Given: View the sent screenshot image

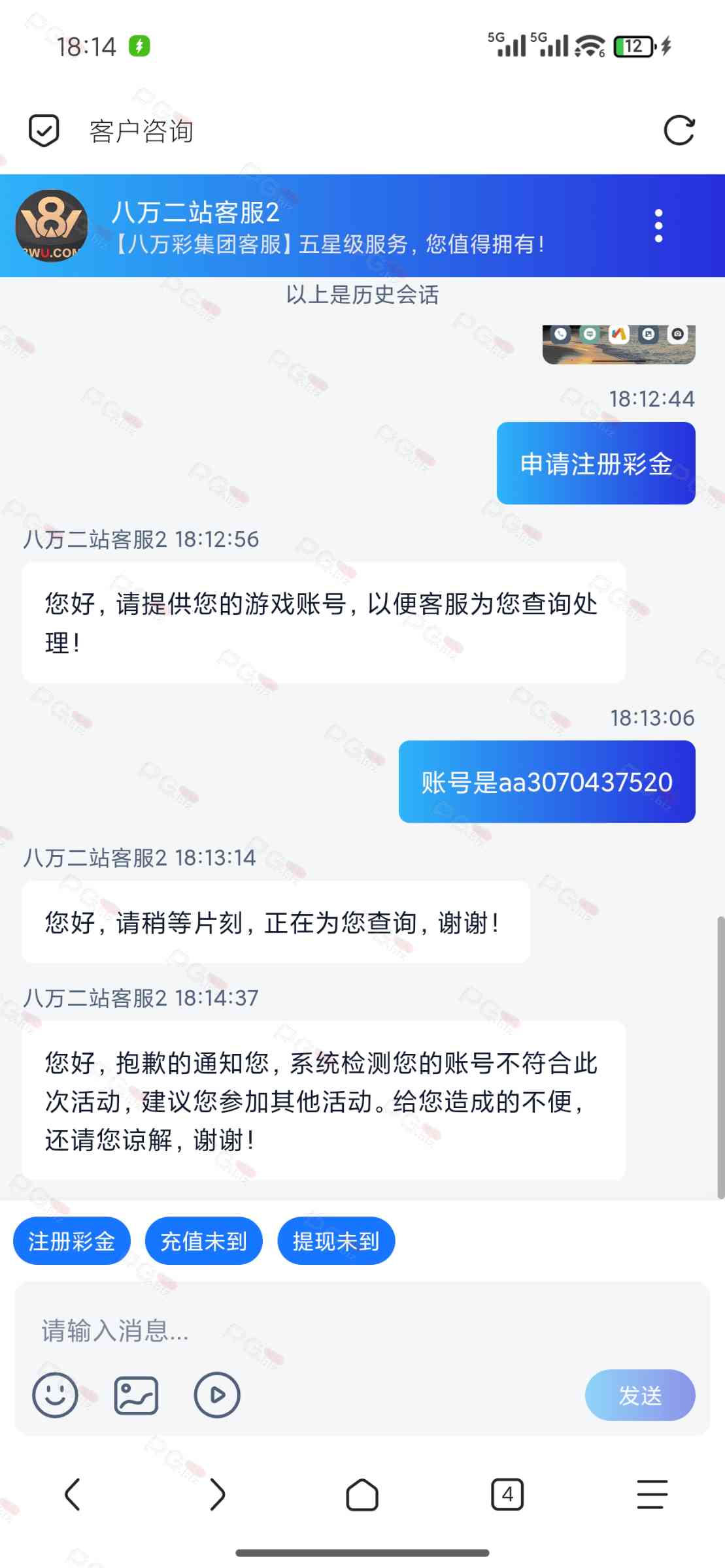Looking at the screenshot, I should click(618, 344).
